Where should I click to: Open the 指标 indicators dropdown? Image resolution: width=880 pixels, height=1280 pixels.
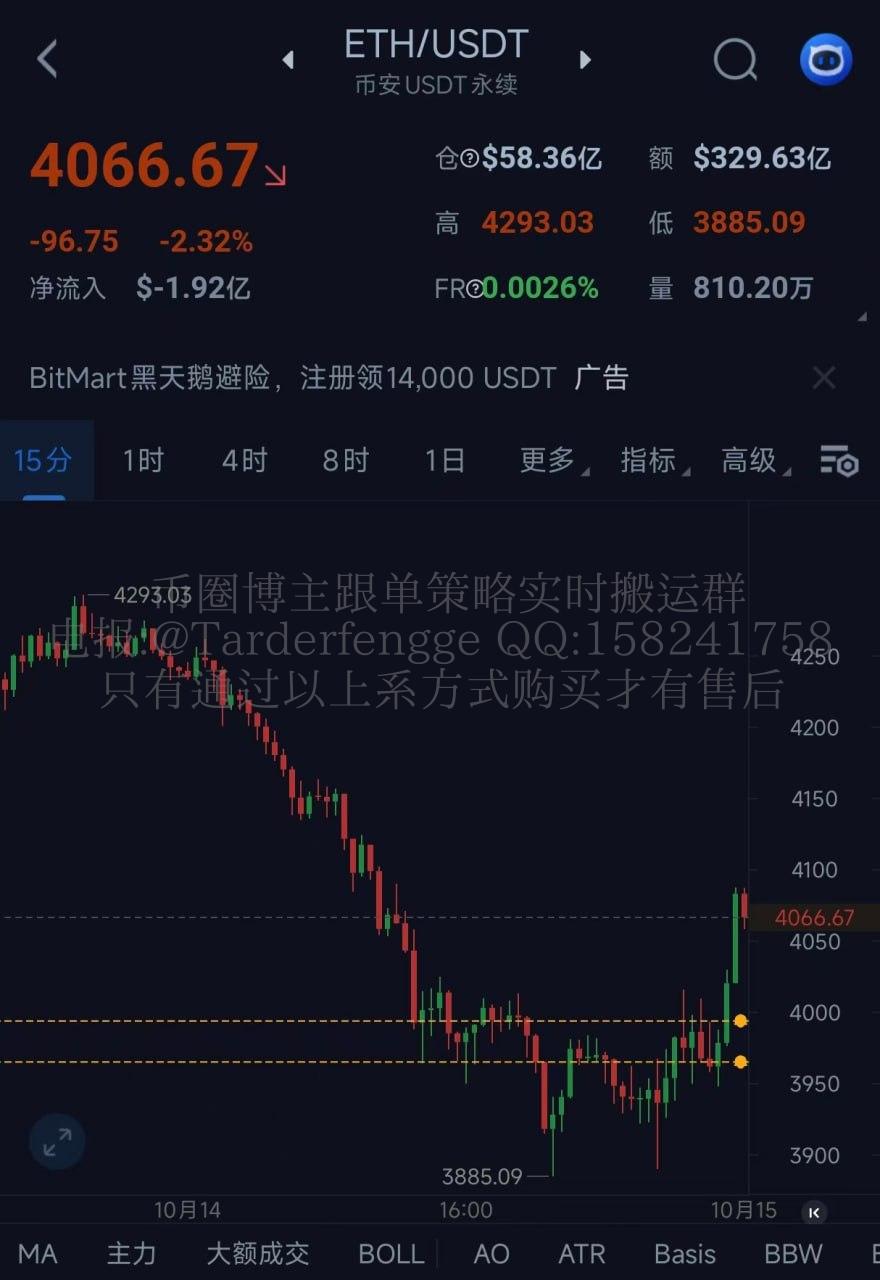(651, 460)
